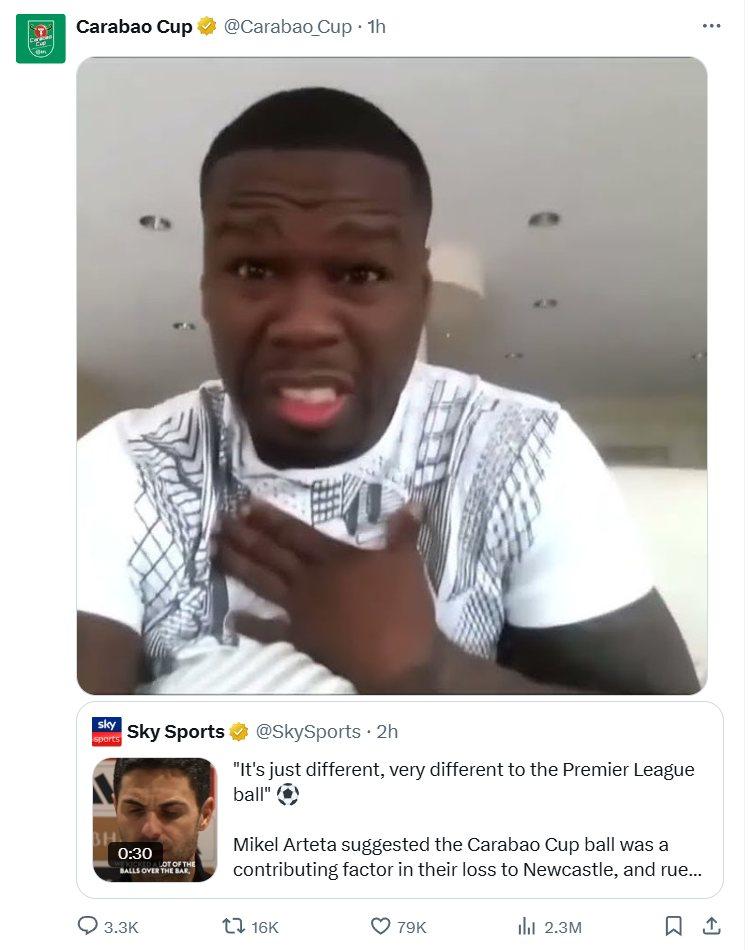Bookmark this Carabao Cup post
The height and width of the screenshot is (950, 749).
pyautogui.click(x=674, y=927)
